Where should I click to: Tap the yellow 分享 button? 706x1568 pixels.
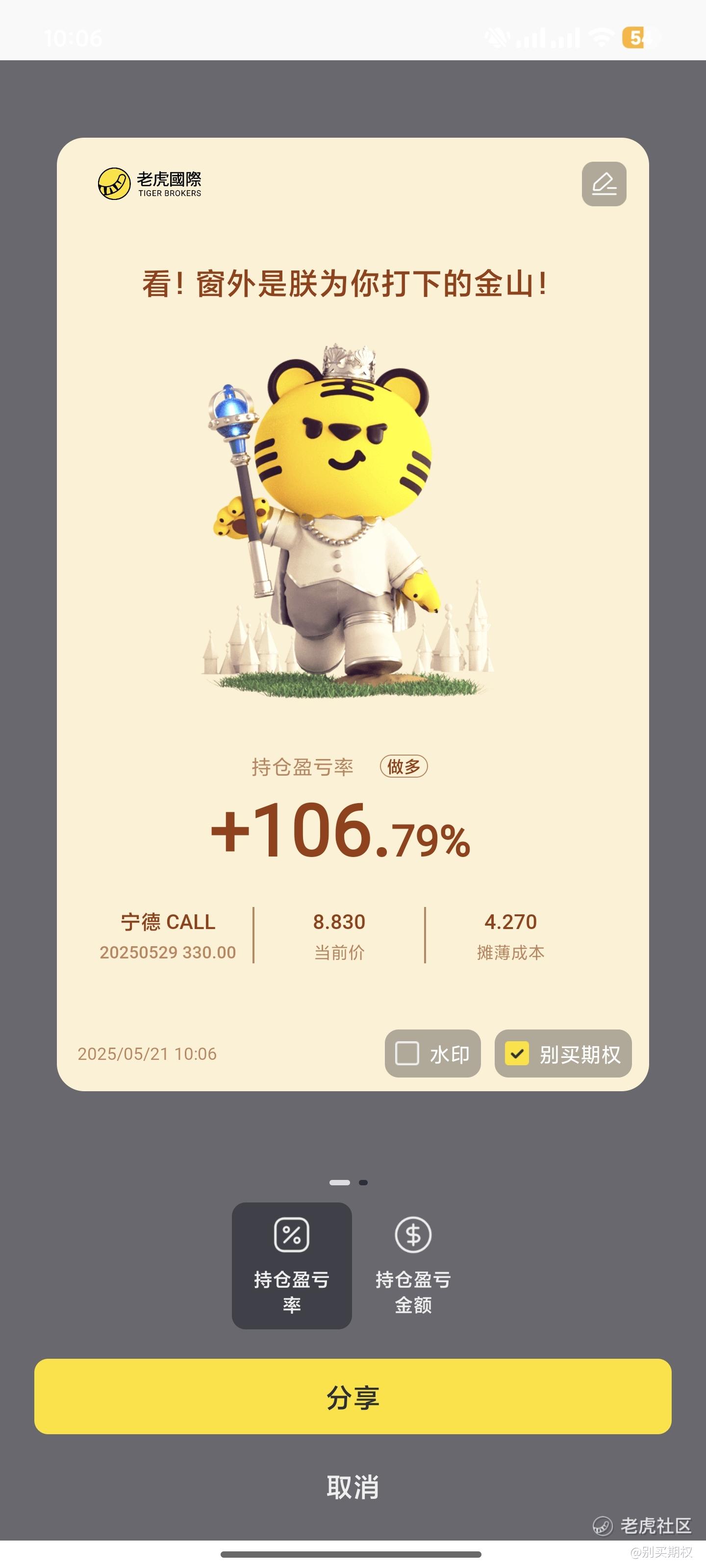click(353, 1396)
